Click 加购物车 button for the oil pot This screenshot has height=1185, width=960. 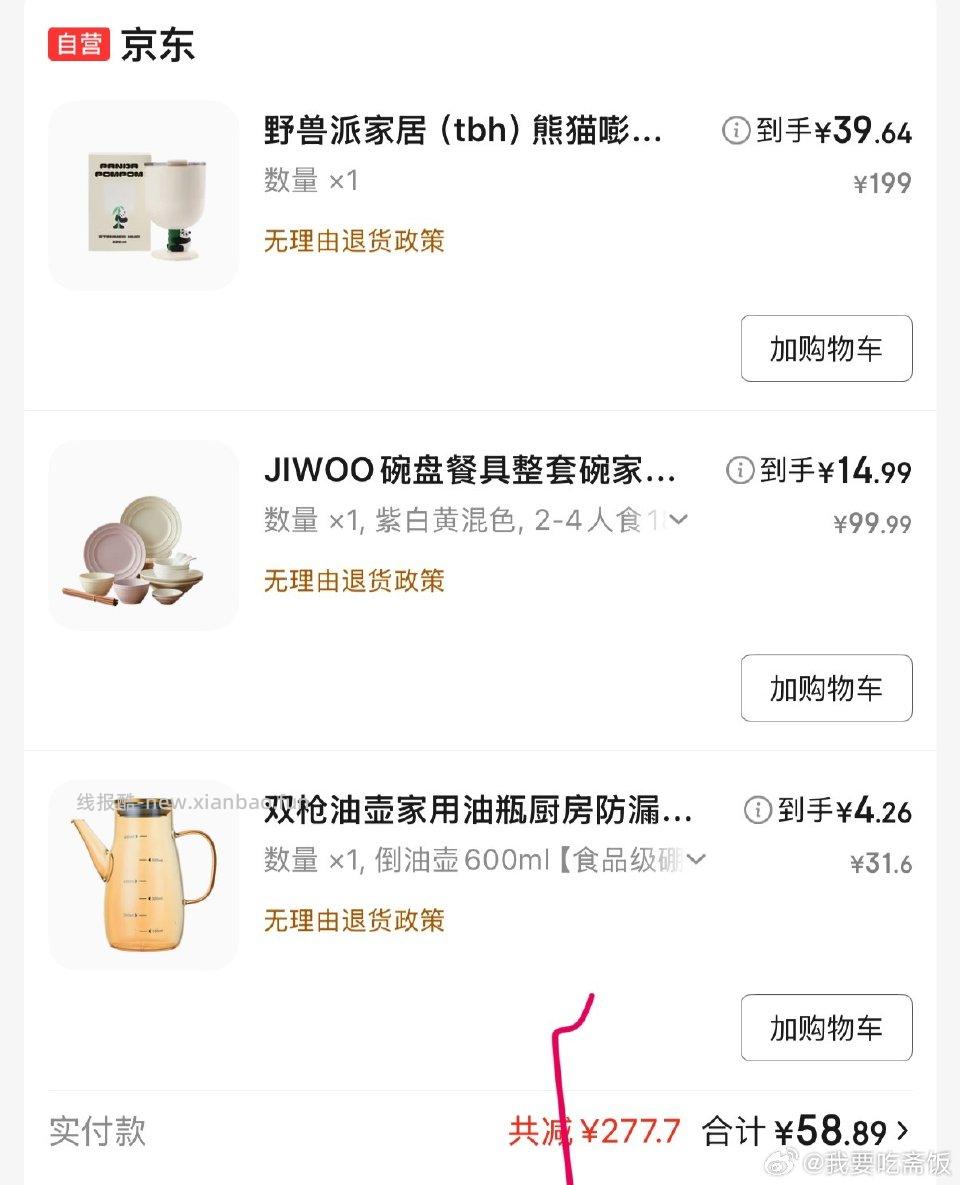tap(826, 1028)
